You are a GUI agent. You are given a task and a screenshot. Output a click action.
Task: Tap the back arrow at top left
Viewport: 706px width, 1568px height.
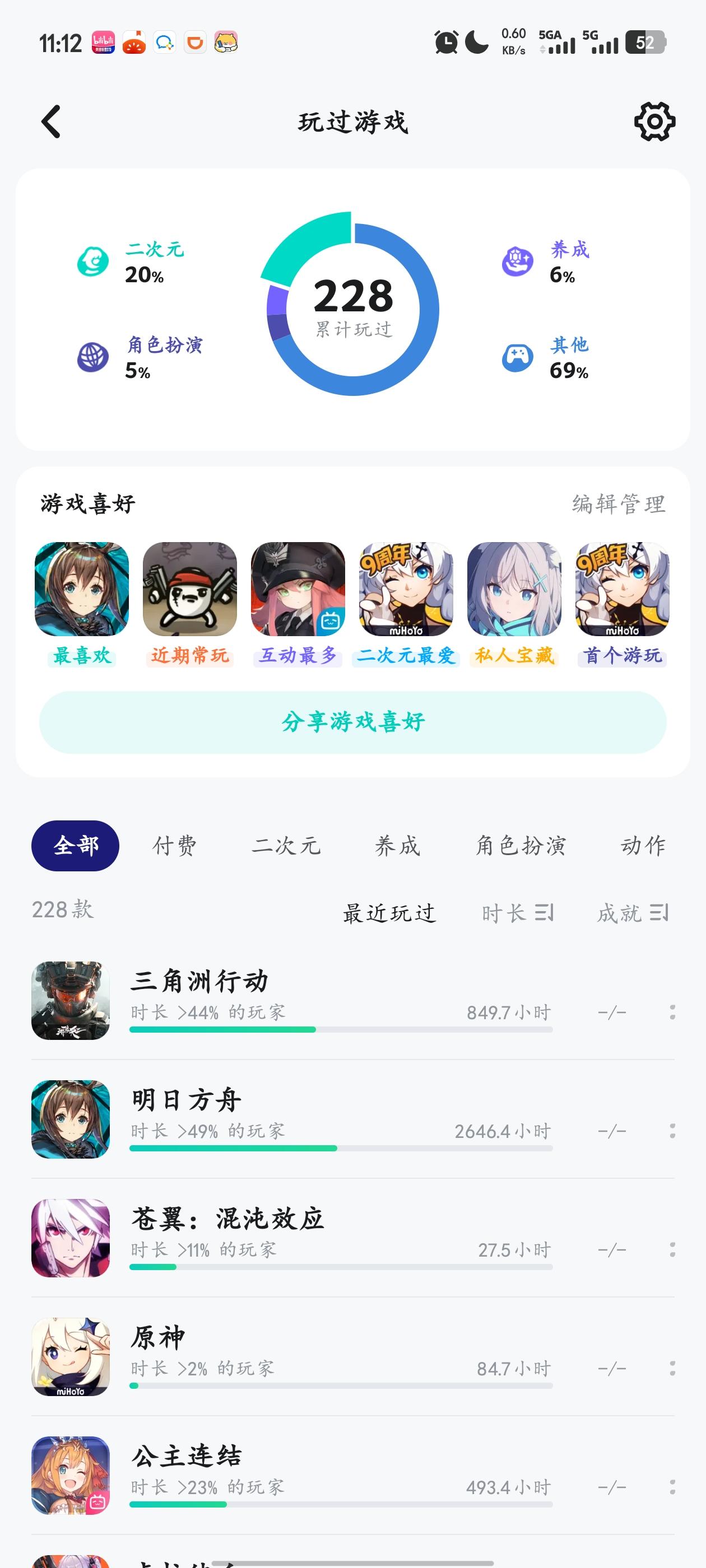pos(52,122)
